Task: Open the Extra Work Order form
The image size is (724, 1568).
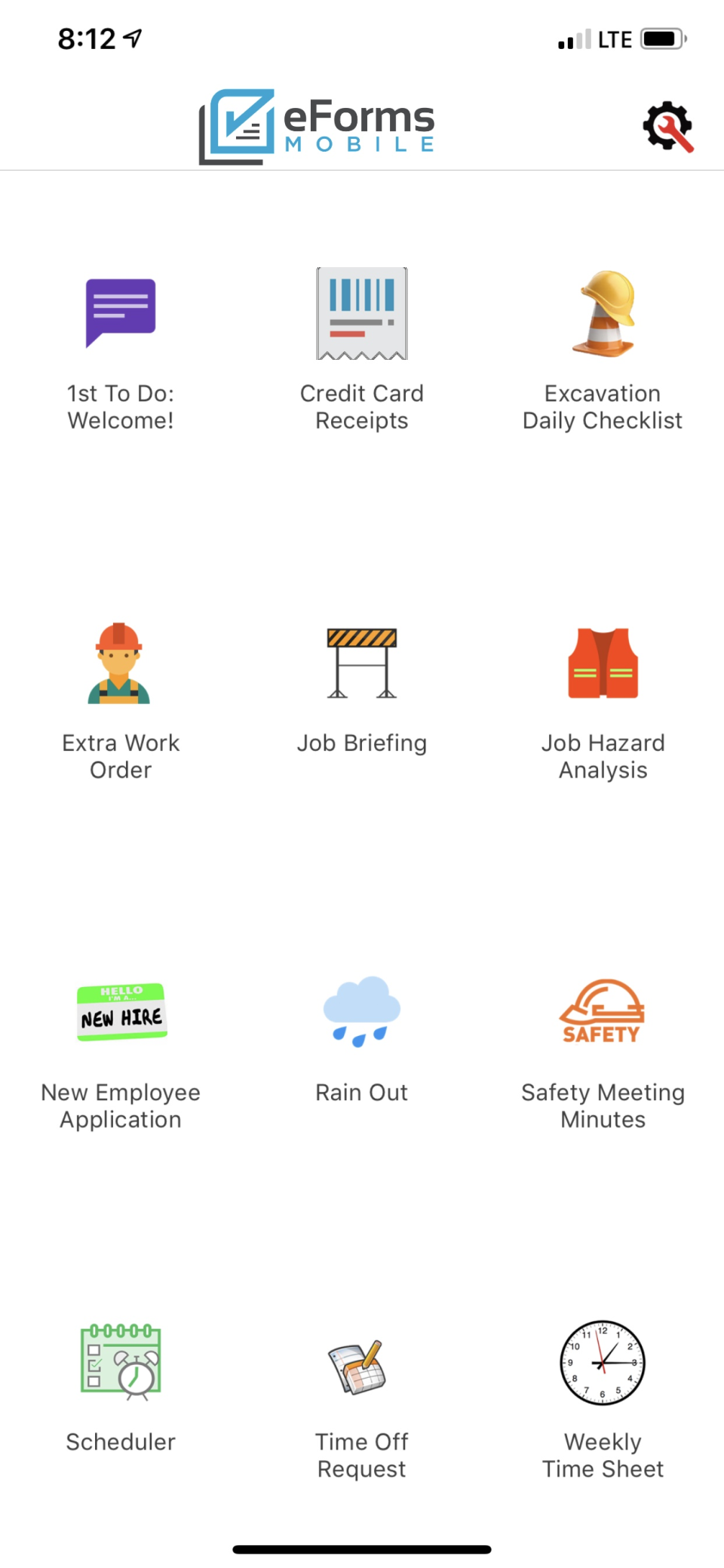Action: tap(121, 663)
